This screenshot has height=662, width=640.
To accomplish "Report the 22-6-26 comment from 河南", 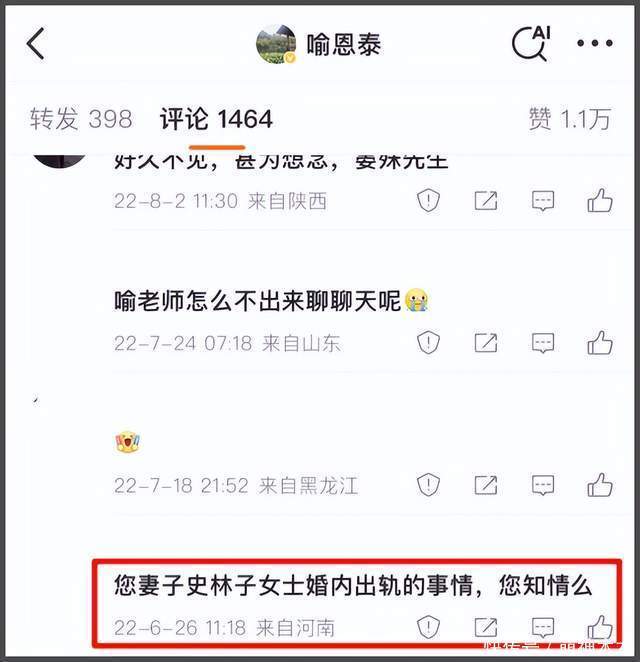I will point(428,628).
